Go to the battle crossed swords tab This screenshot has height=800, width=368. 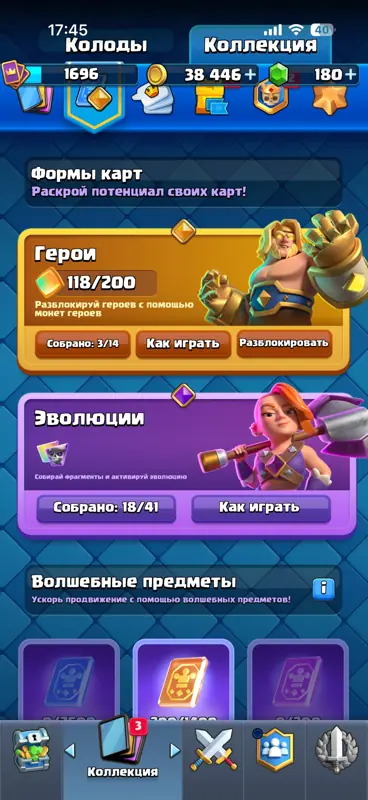point(213,753)
